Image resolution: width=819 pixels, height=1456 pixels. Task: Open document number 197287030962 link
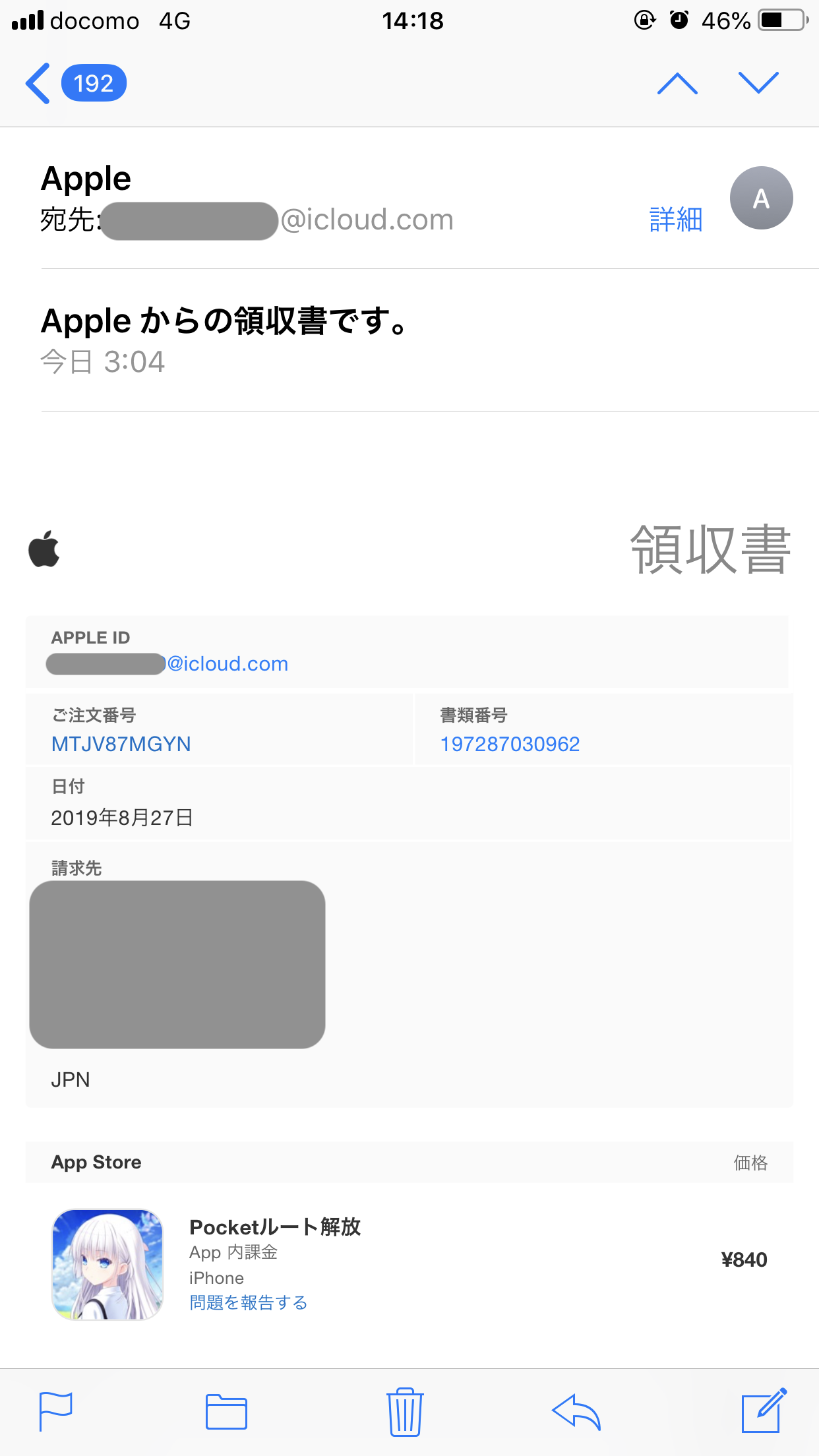(510, 744)
